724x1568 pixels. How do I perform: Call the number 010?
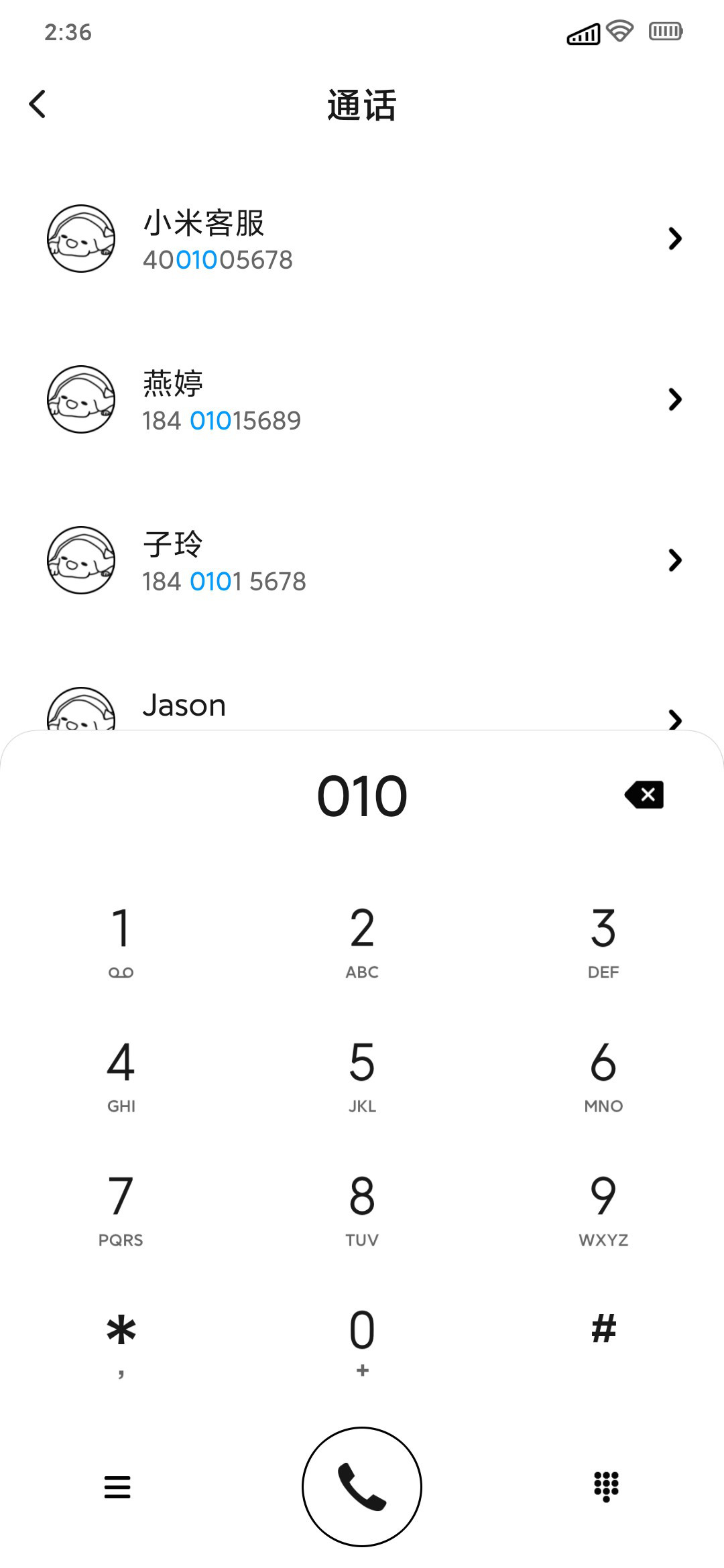[x=362, y=1487]
